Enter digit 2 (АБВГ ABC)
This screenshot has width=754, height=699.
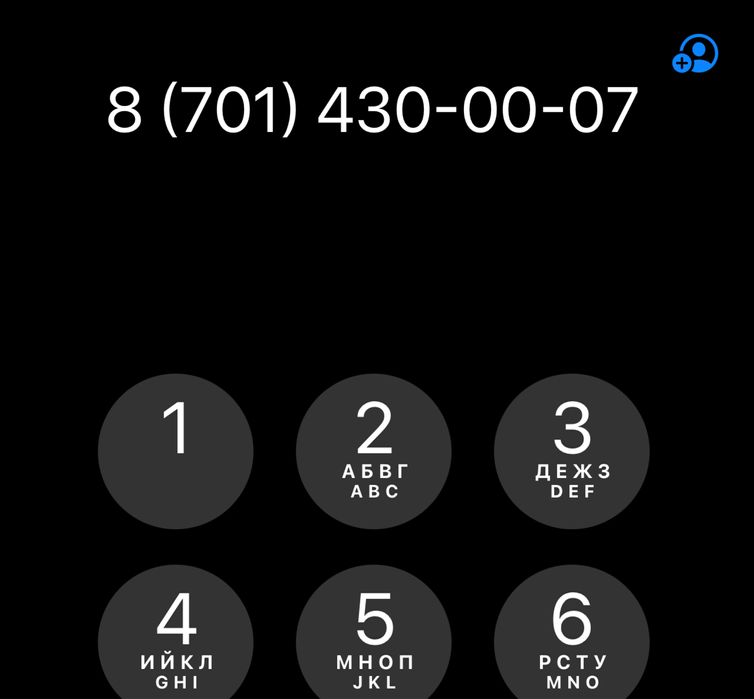click(x=374, y=451)
